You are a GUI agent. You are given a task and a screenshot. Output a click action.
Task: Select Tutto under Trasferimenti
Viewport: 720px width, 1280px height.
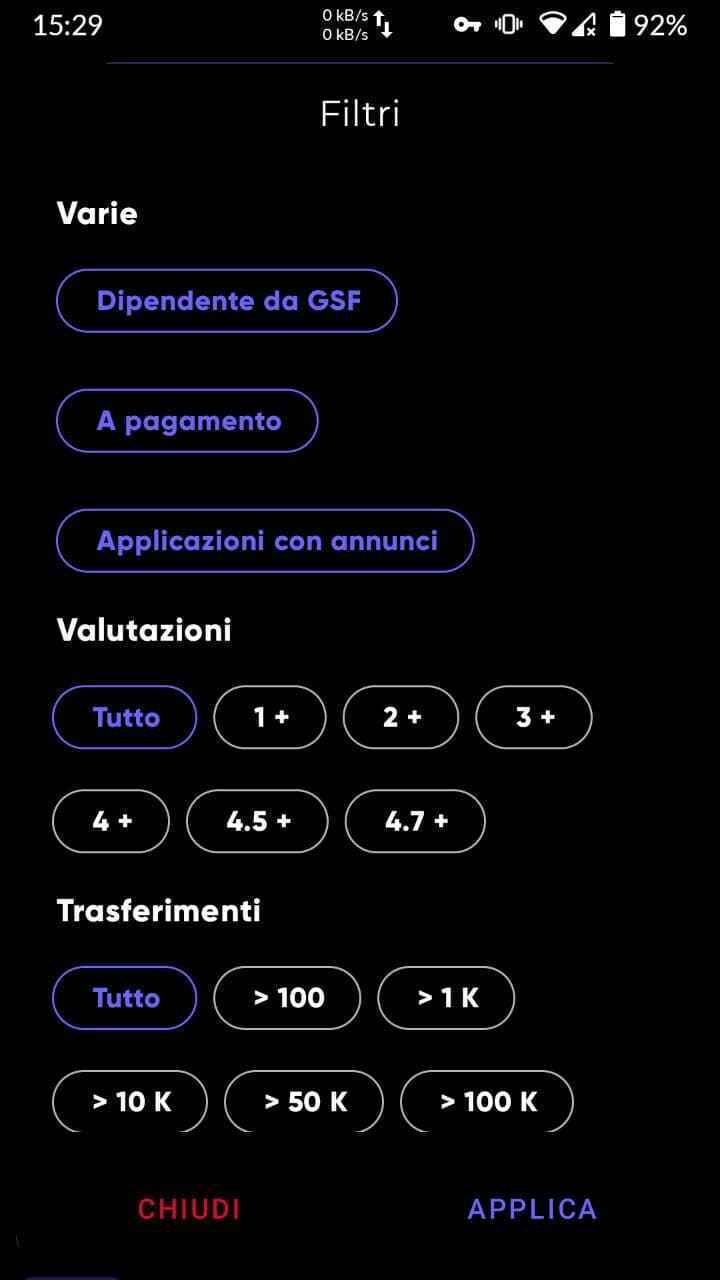click(x=125, y=998)
